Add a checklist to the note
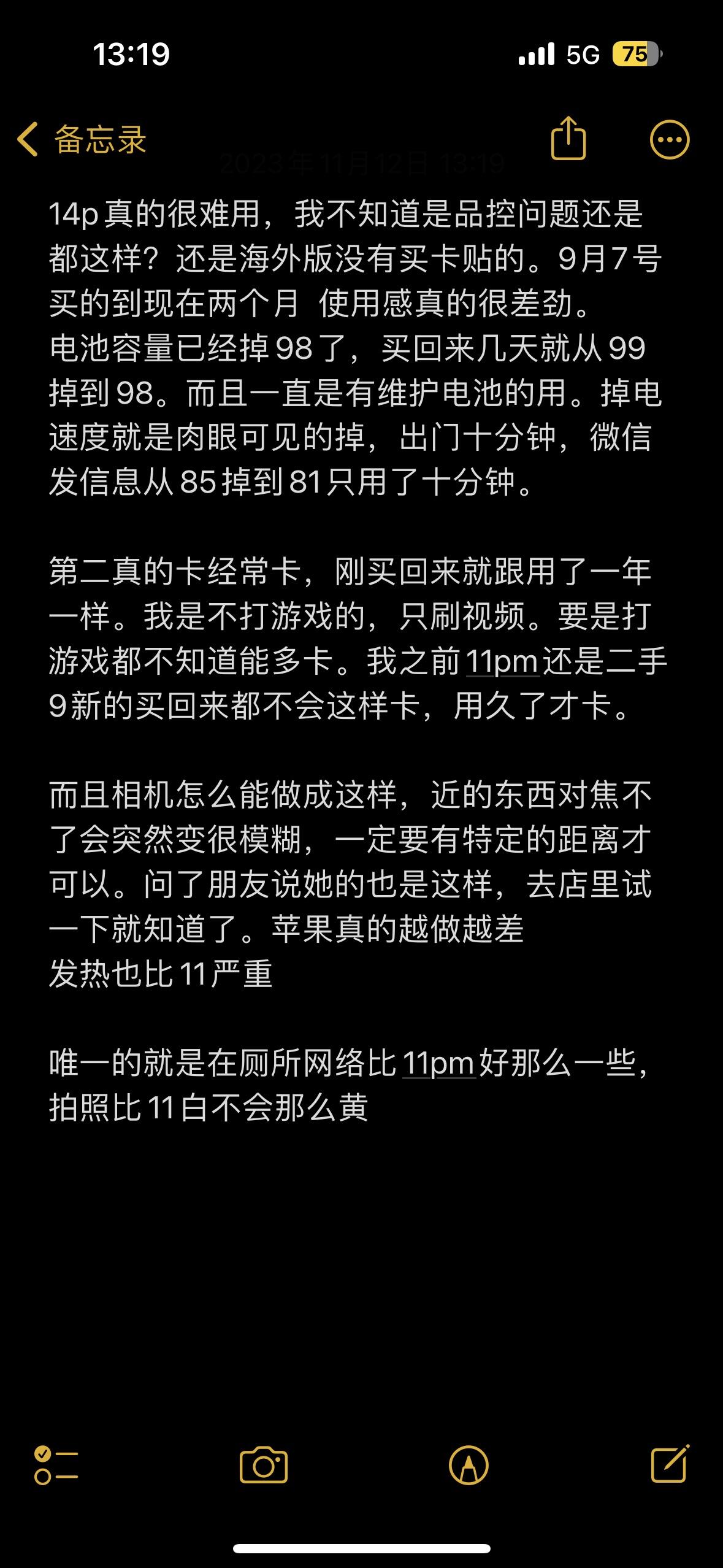 pyautogui.click(x=56, y=1465)
